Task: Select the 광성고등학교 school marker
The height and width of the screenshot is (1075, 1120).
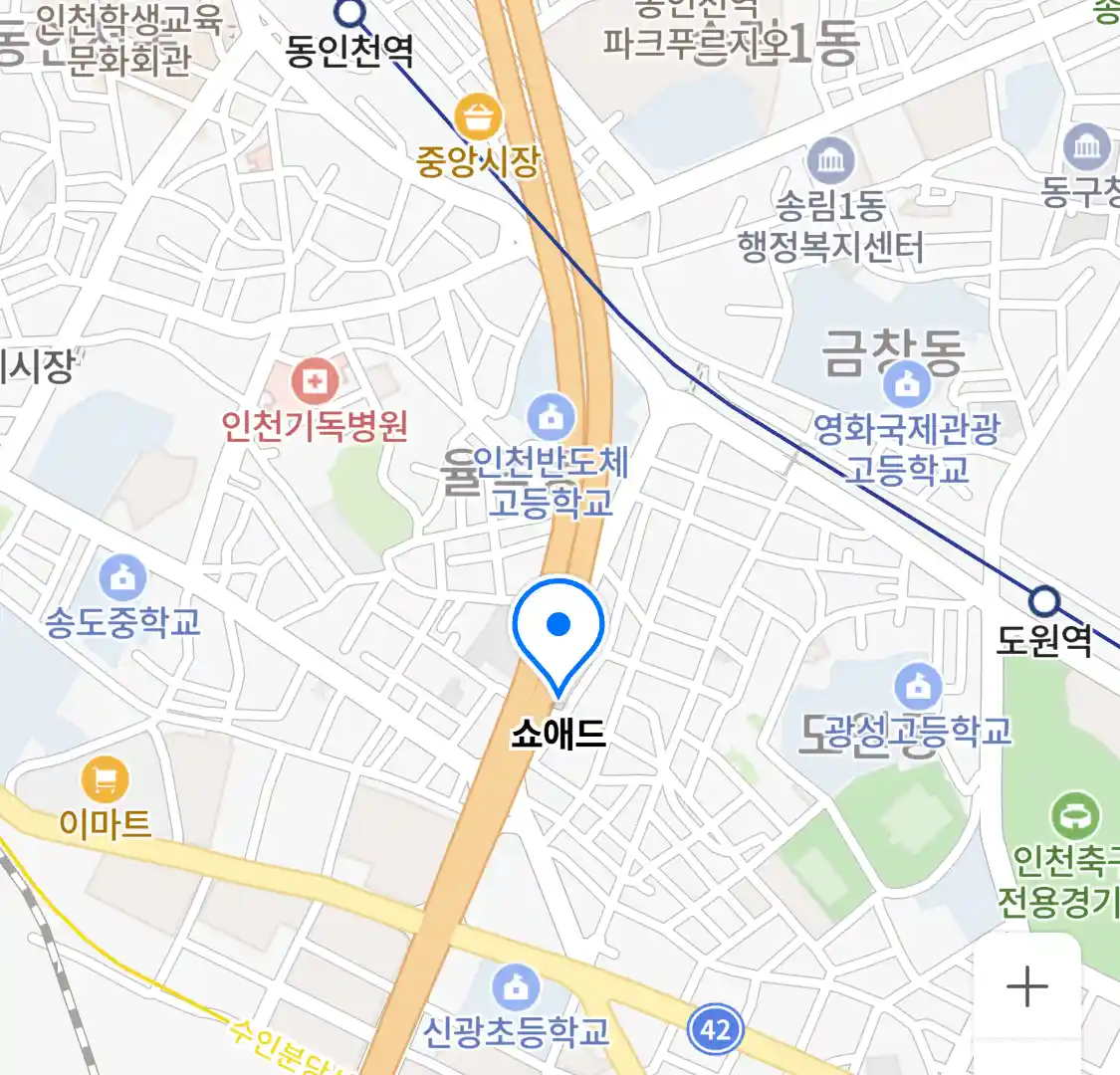Action: (918, 687)
